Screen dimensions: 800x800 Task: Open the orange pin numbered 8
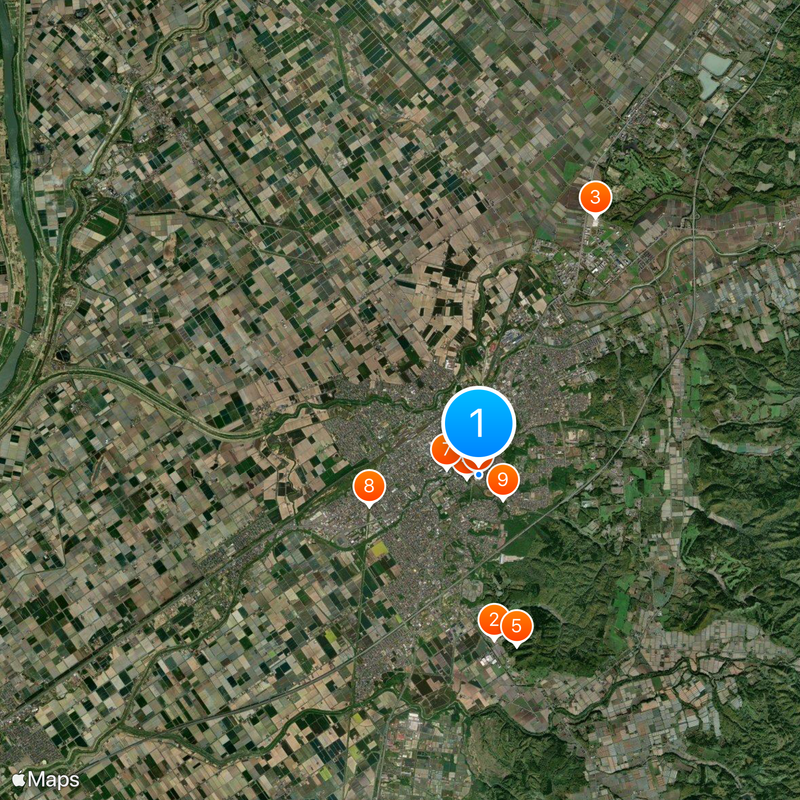369,487
